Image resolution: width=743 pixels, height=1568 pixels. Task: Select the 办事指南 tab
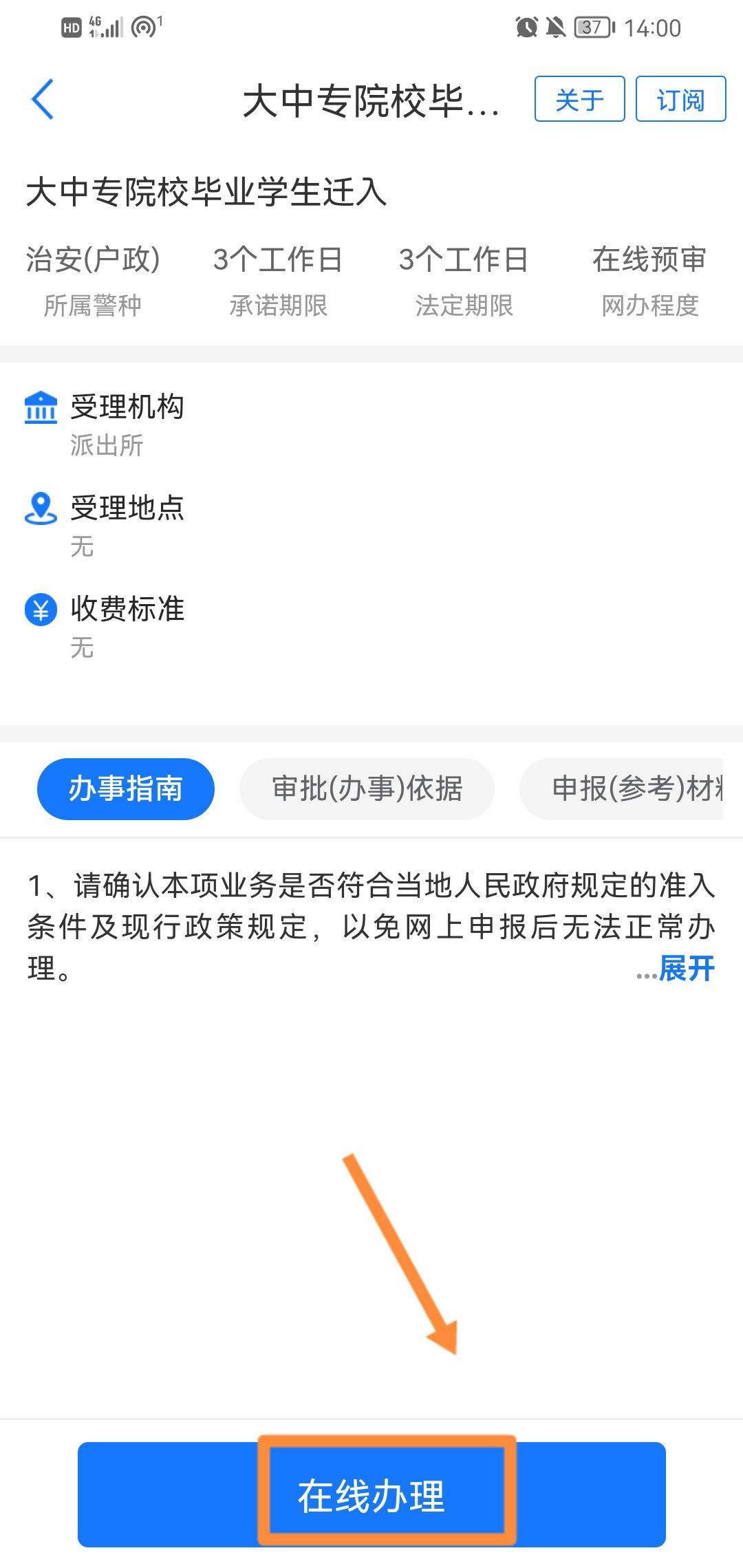point(126,788)
